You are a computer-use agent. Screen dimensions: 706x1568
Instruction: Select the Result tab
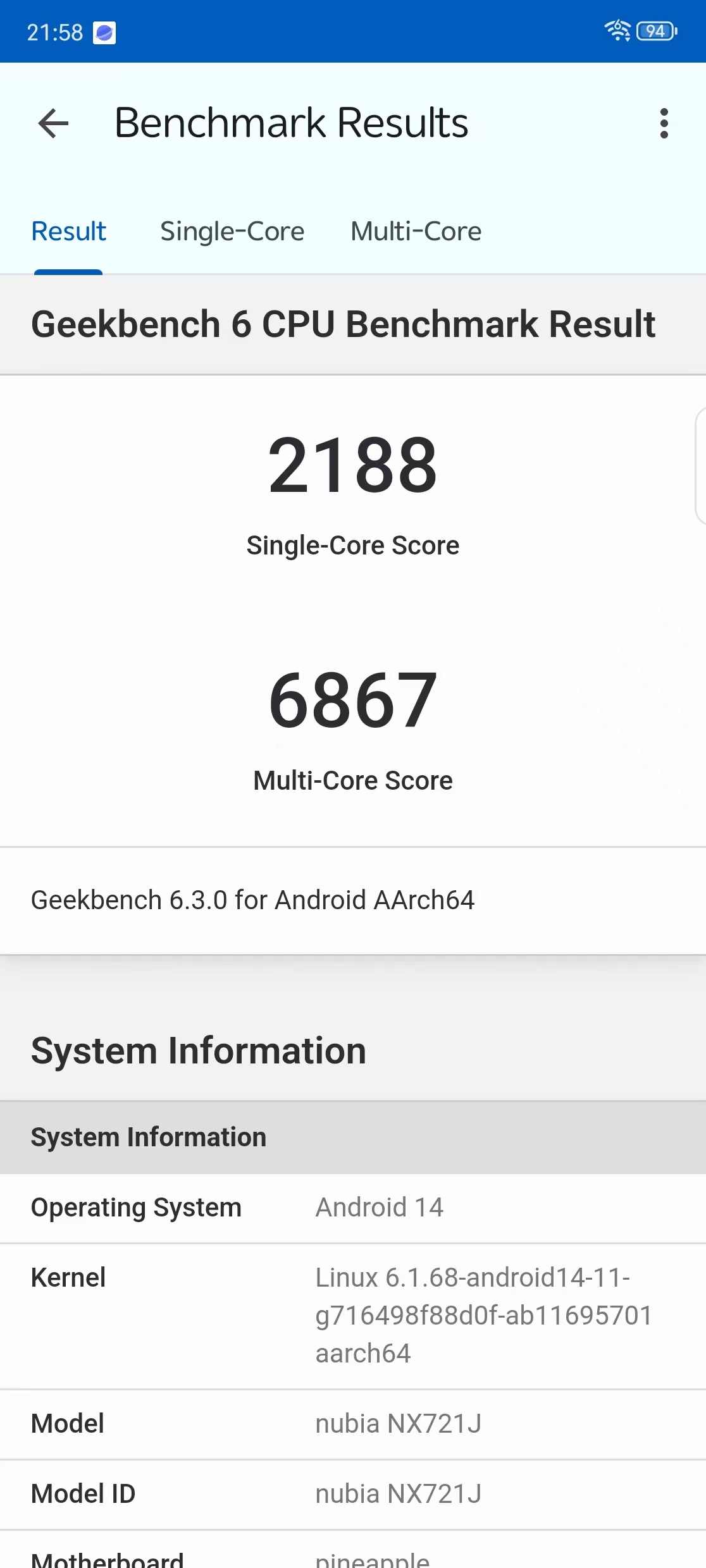coord(69,231)
